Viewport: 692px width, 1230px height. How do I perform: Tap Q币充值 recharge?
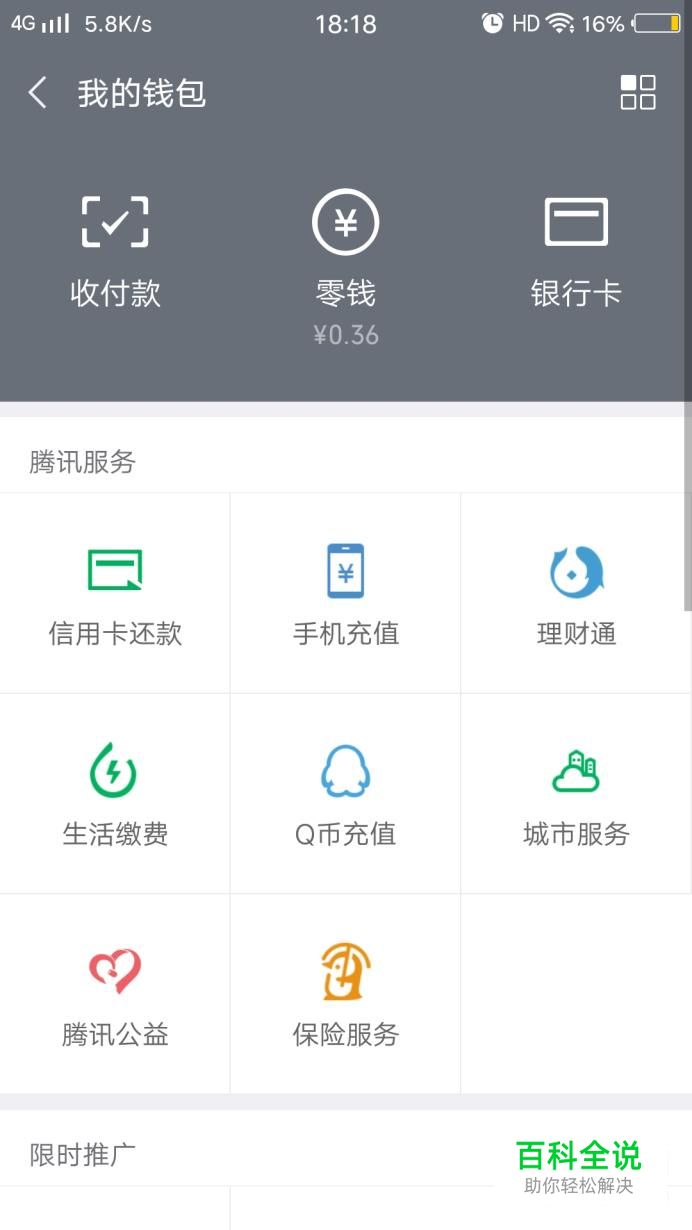[x=345, y=794]
